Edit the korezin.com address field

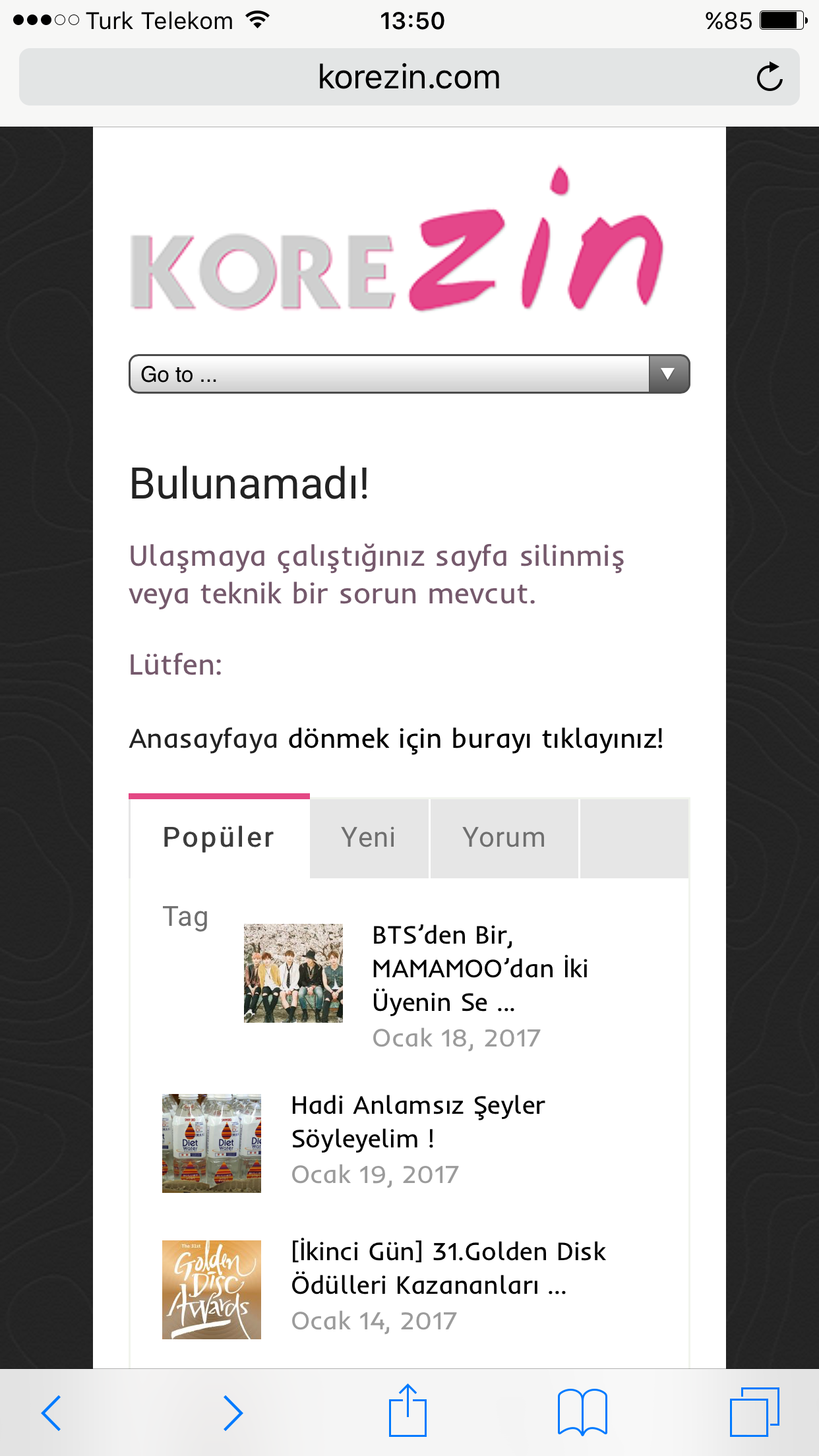(x=409, y=77)
